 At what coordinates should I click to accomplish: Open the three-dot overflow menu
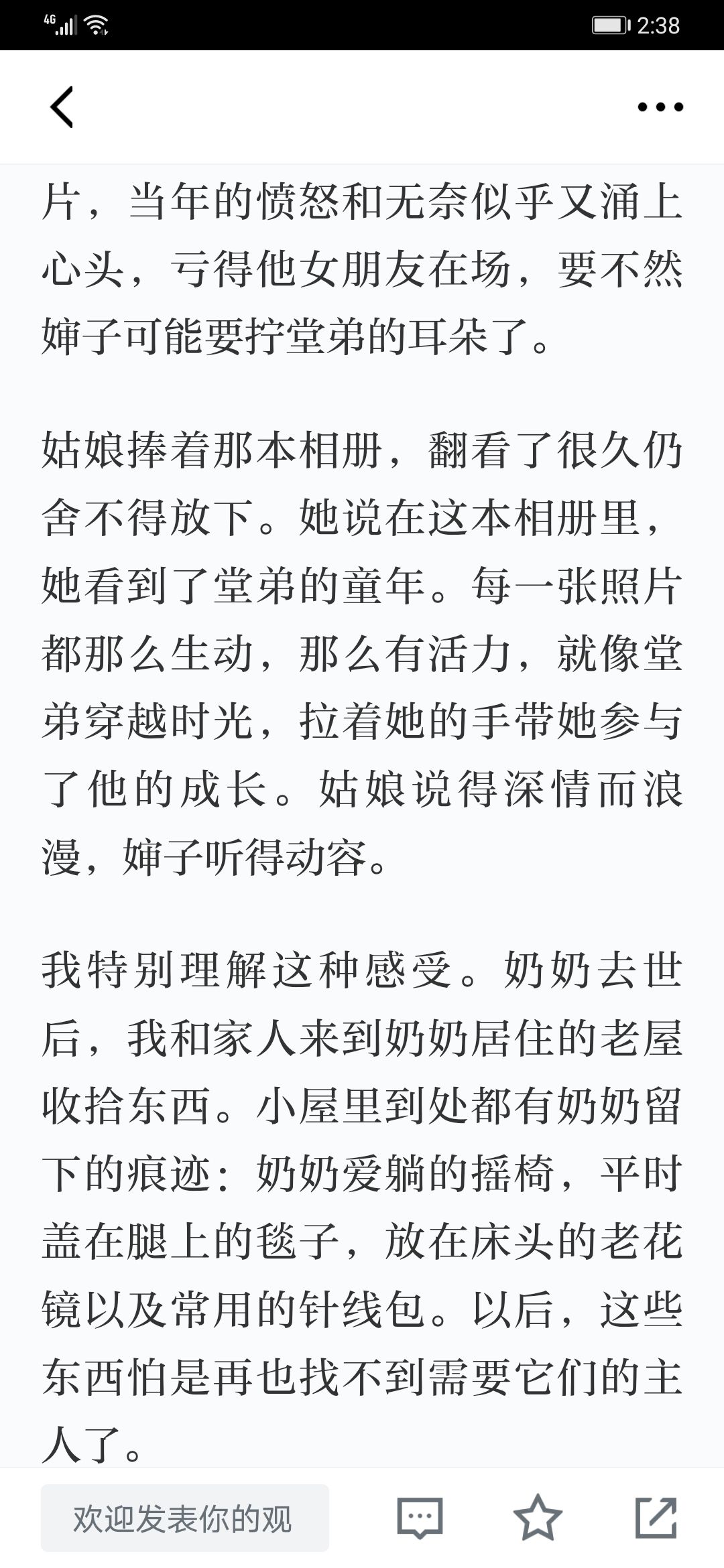click(x=660, y=107)
